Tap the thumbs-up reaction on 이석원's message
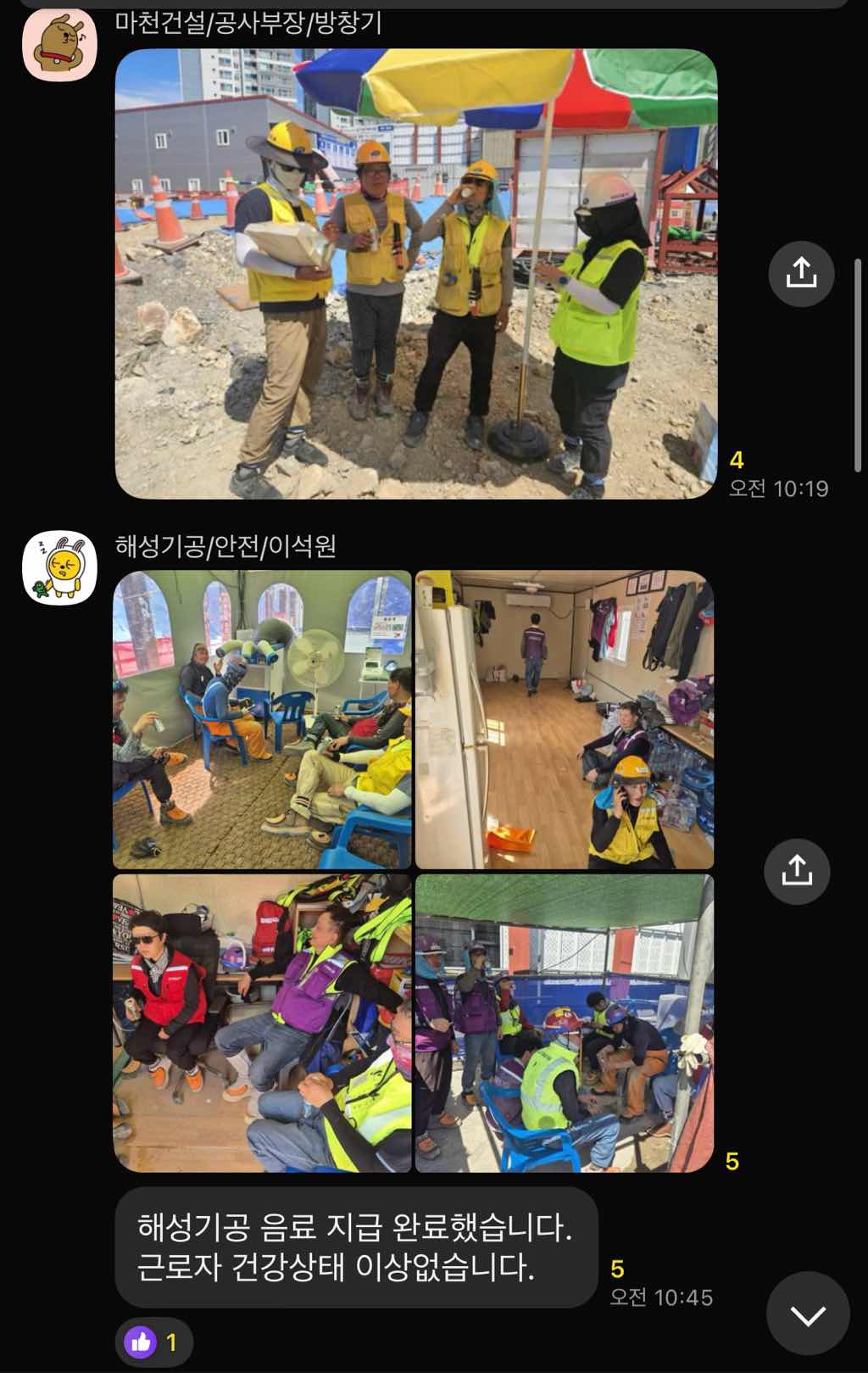 click(x=154, y=1342)
